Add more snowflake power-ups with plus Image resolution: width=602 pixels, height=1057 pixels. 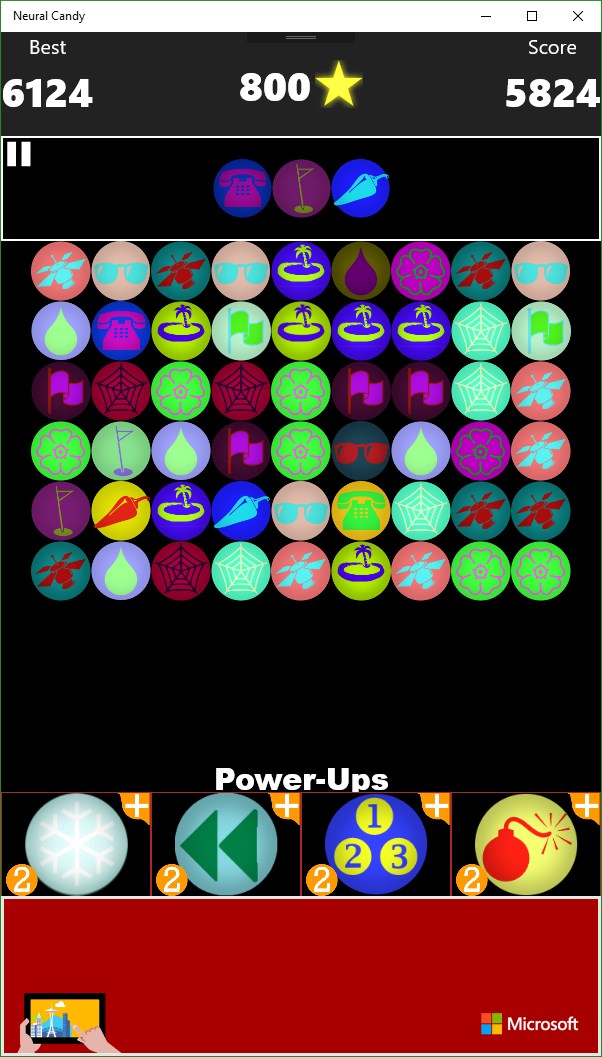pos(136,806)
